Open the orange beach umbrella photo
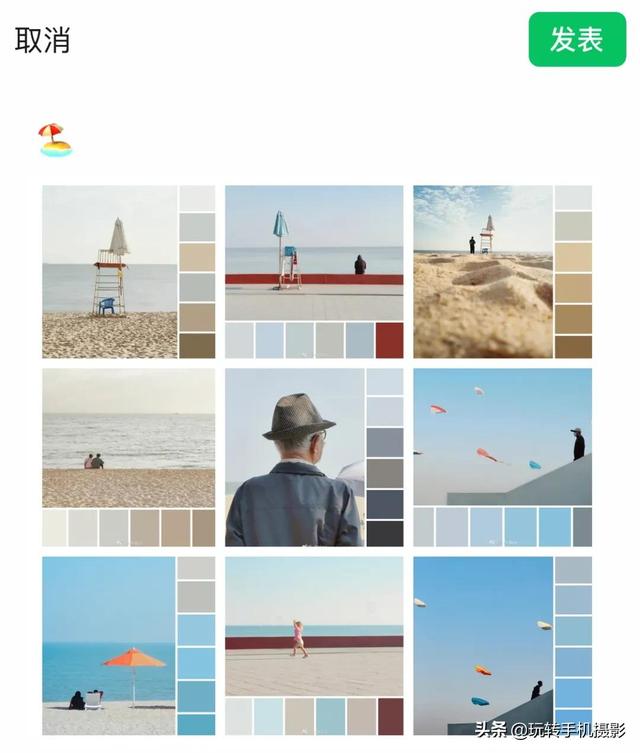Image resolution: width=640 pixels, height=753 pixels. pos(128,645)
